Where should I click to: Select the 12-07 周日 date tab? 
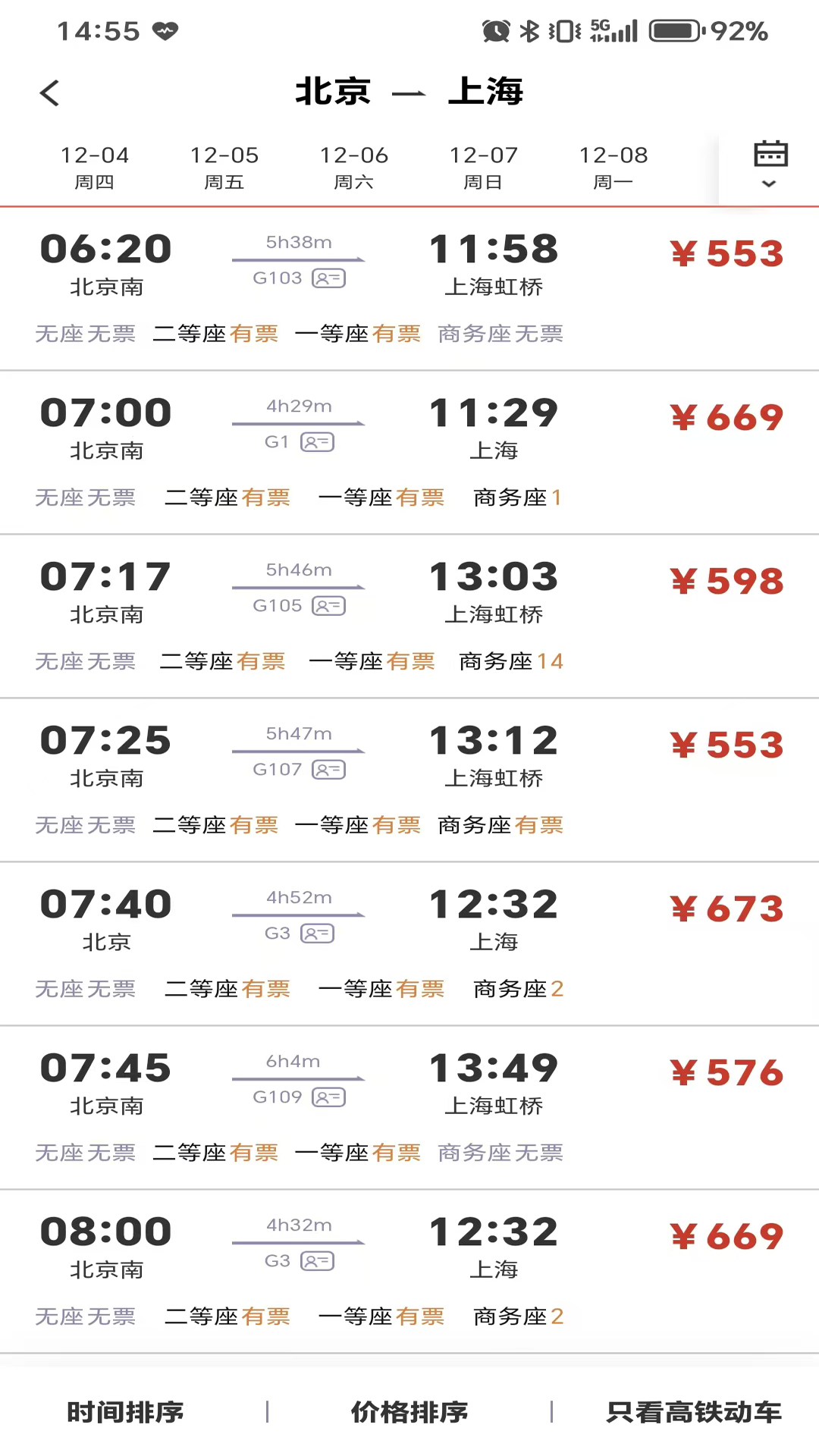click(484, 166)
